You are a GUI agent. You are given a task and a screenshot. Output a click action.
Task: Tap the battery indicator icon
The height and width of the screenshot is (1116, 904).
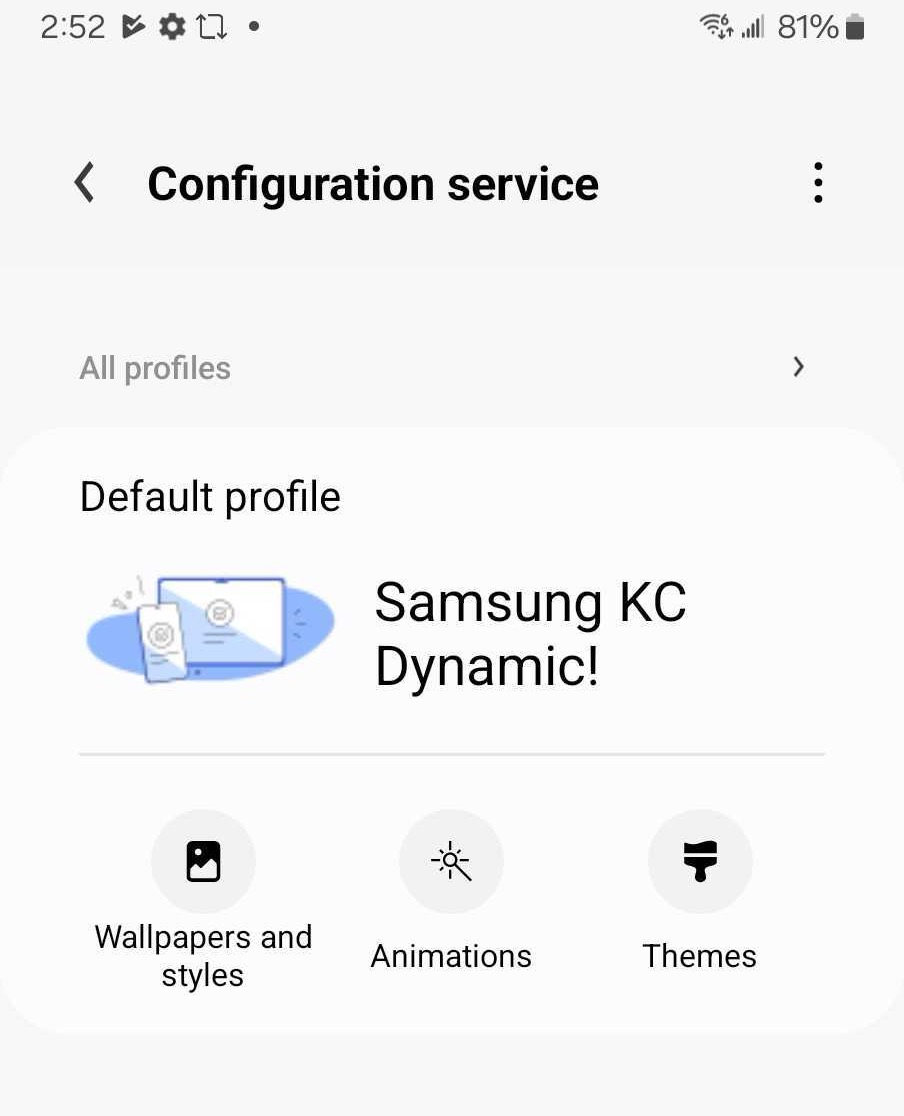tap(855, 26)
